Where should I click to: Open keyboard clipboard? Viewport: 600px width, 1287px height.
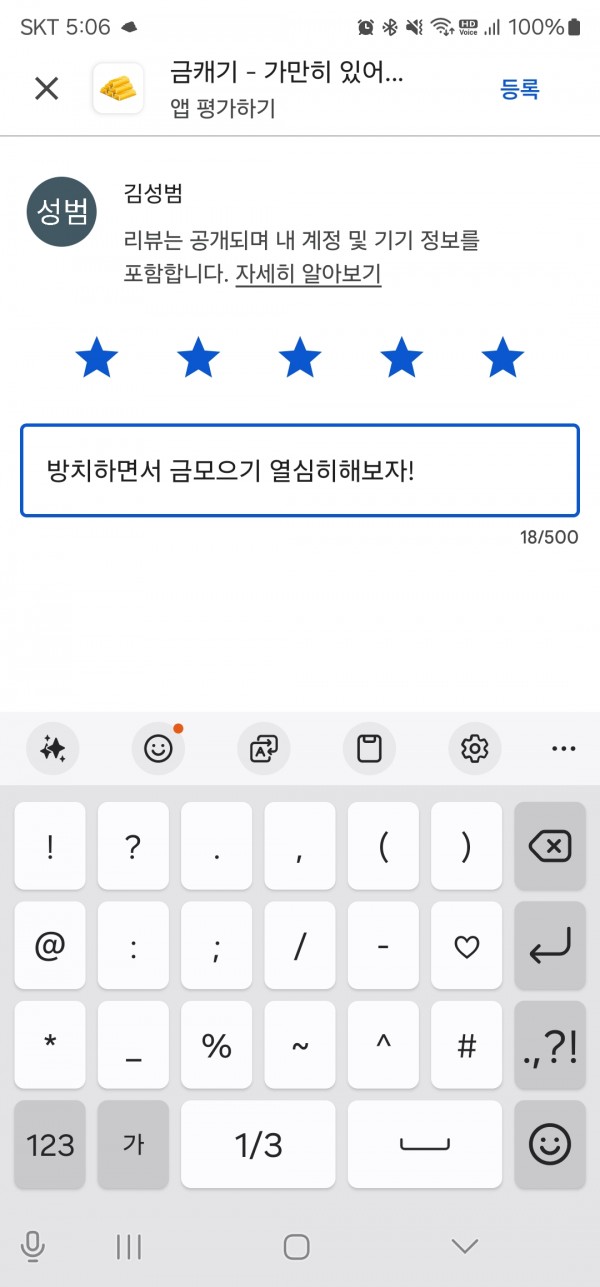[369, 748]
